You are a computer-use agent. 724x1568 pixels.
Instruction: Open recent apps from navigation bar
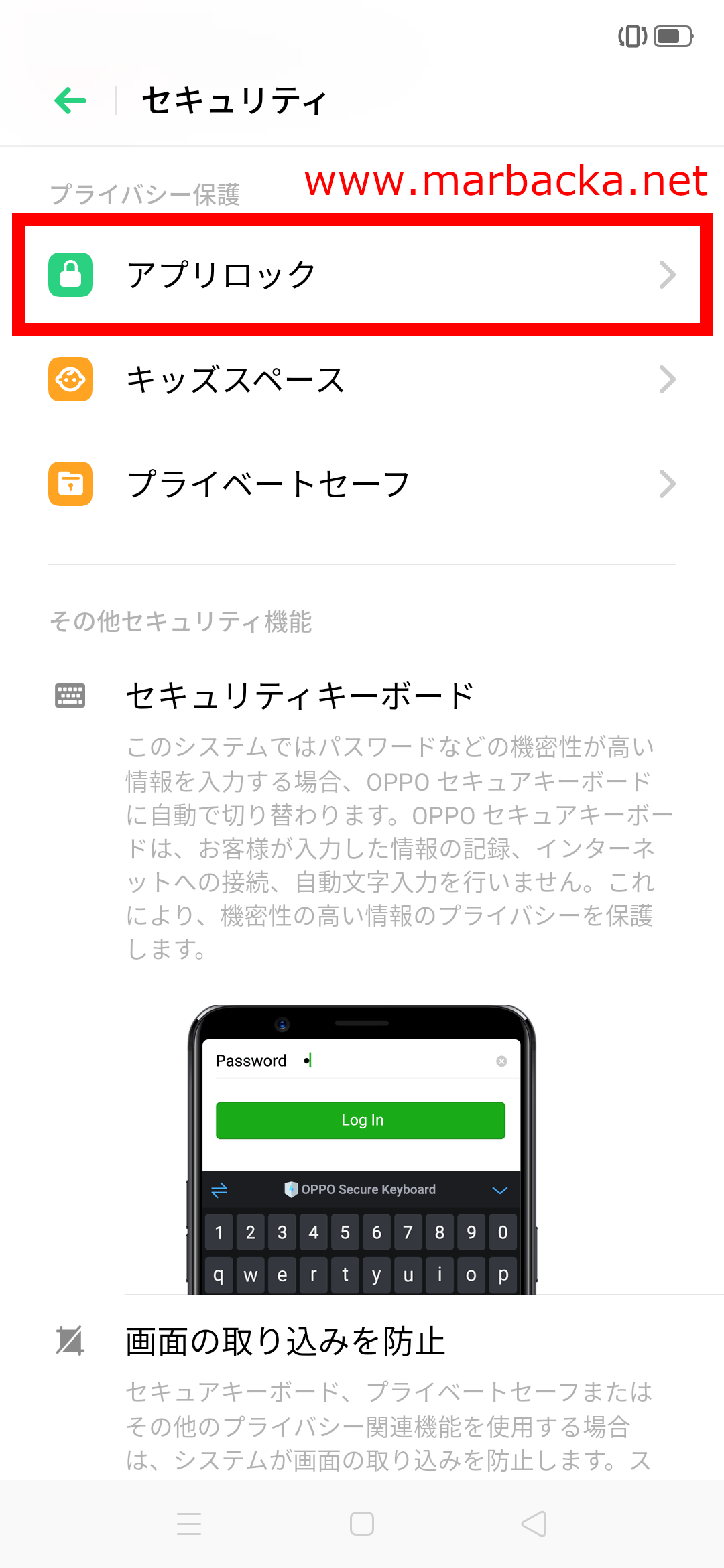[189, 1524]
